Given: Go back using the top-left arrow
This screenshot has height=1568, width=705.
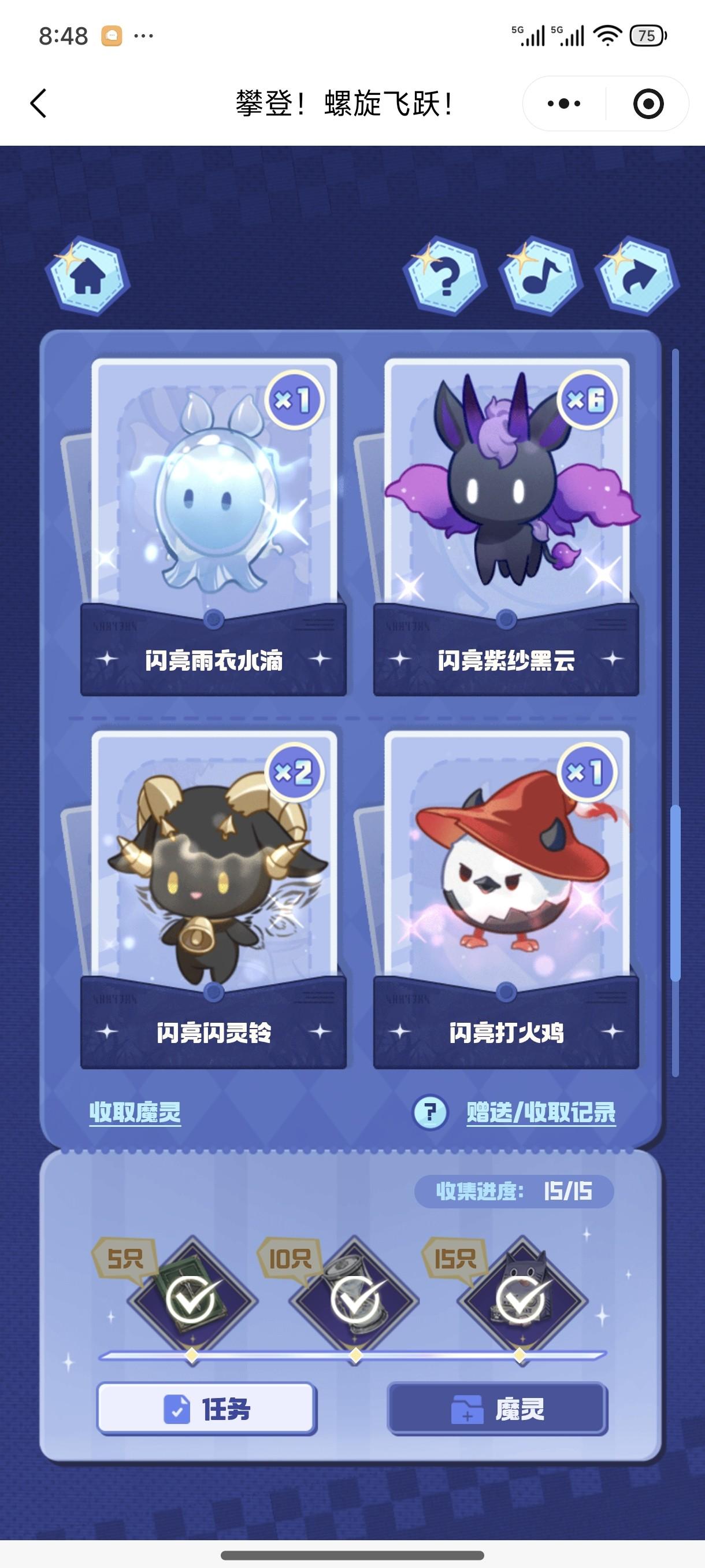Looking at the screenshot, I should tap(38, 103).
